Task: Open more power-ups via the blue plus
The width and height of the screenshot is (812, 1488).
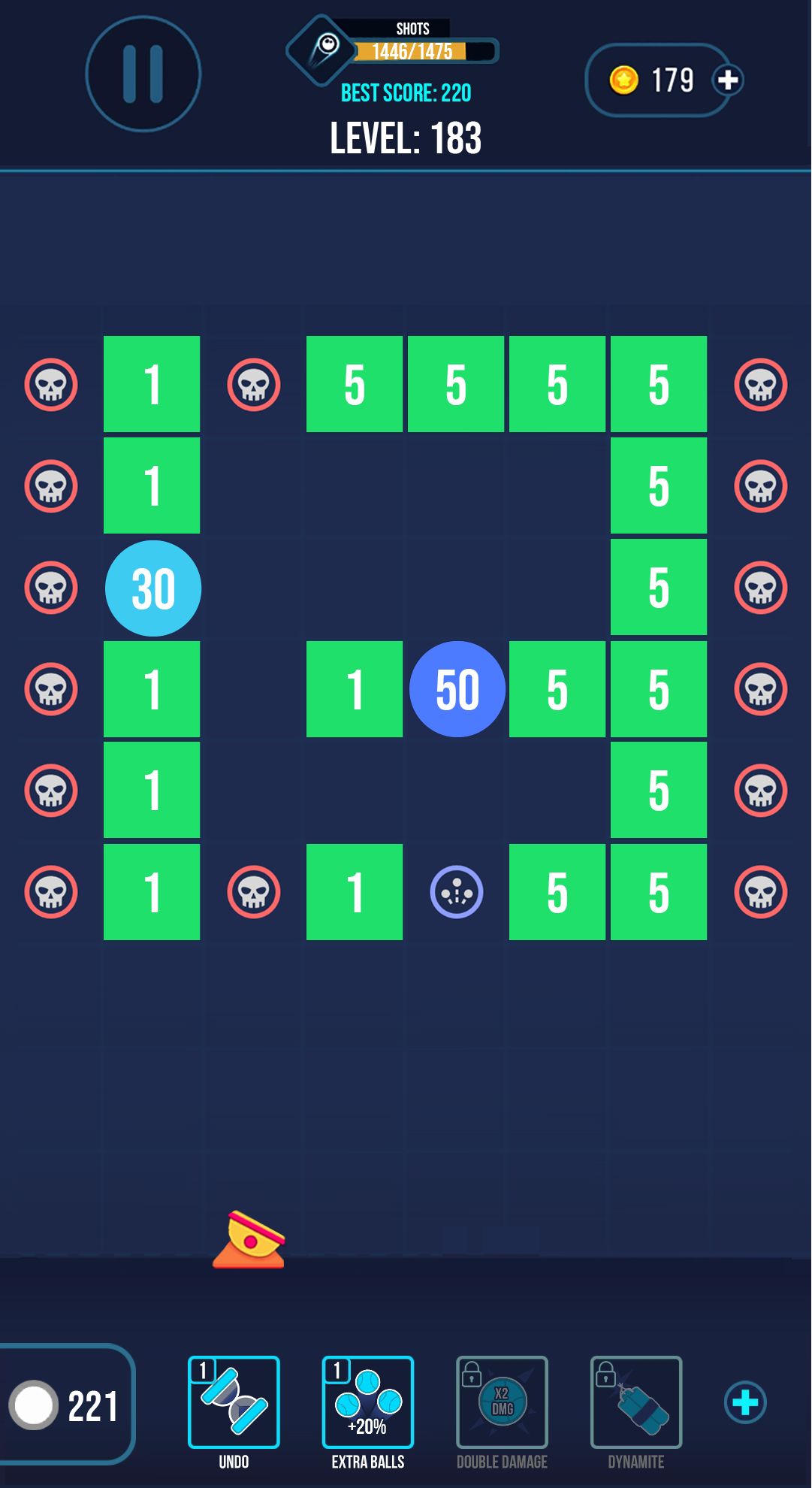Action: coord(745,1402)
